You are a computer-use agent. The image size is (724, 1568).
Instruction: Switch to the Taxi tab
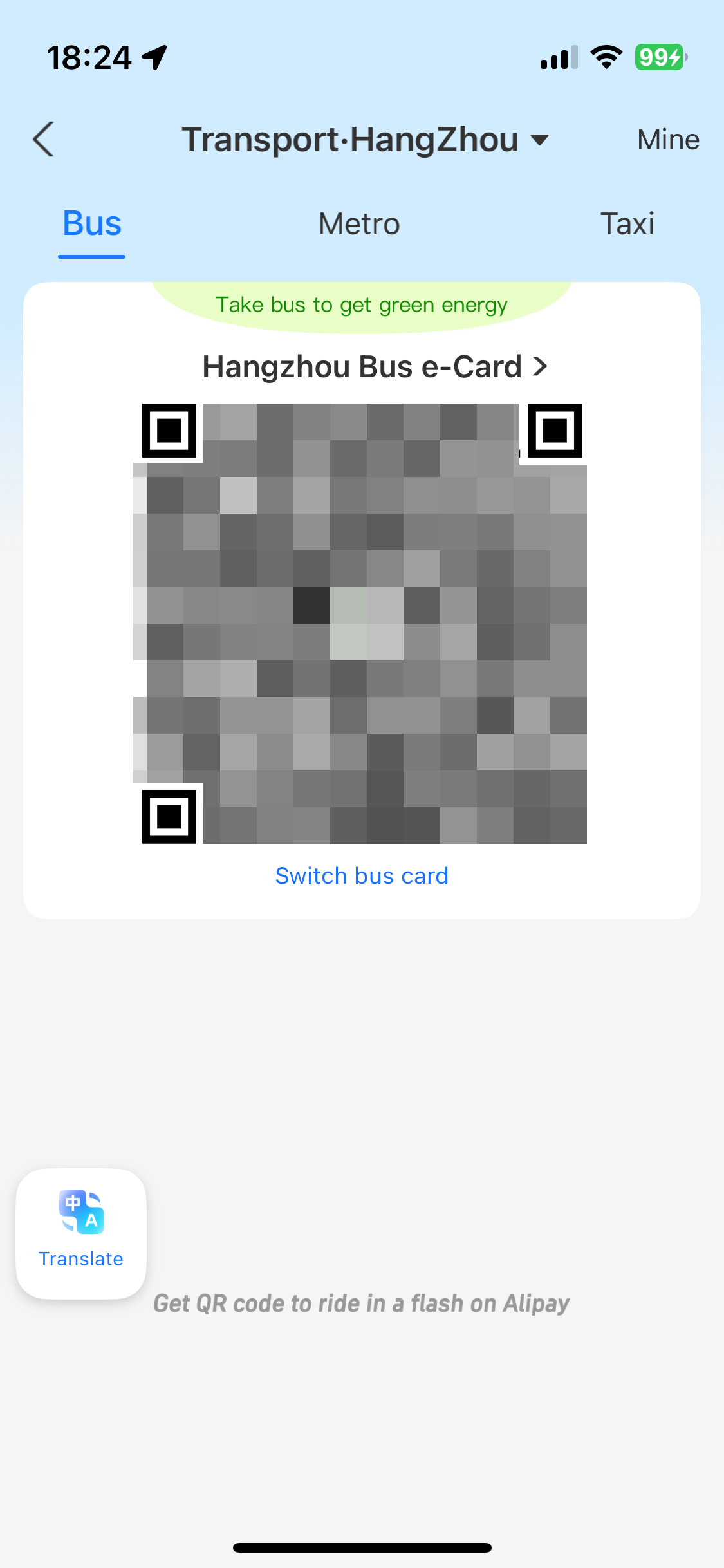coord(627,224)
